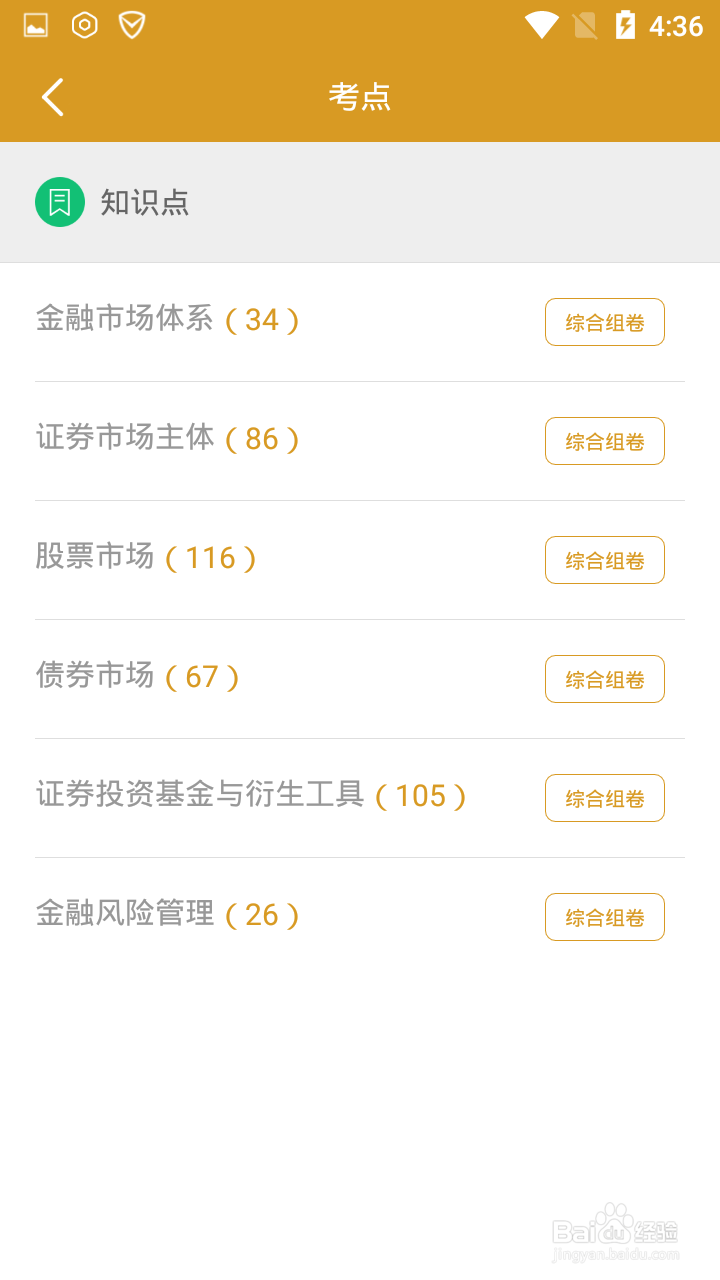Tap 综合组卷 for 股票市场
Image resolution: width=720 pixels, height=1280 pixels.
pyautogui.click(x=605, y=560)
